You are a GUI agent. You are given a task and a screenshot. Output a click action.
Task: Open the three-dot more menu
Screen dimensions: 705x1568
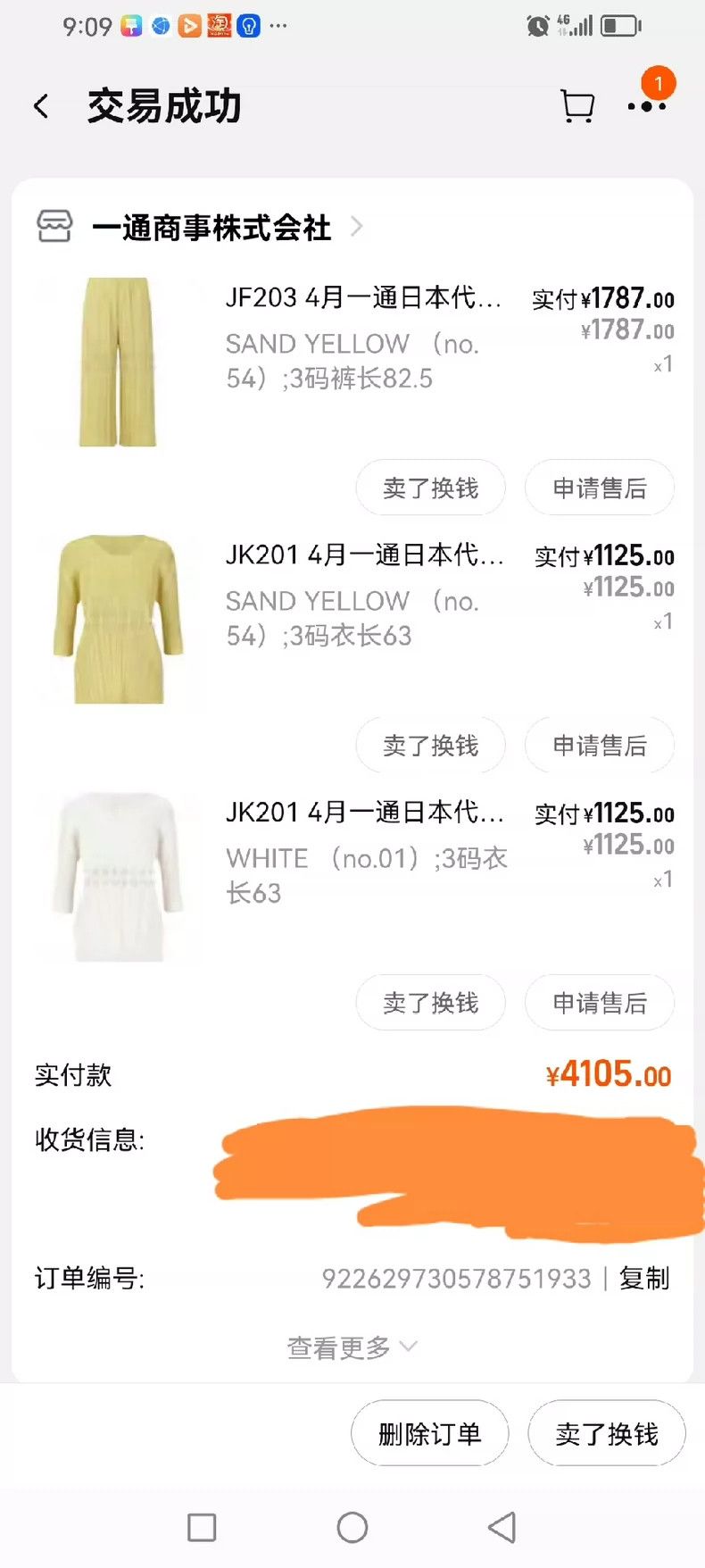pyautogui.click(x=647, y=106)
